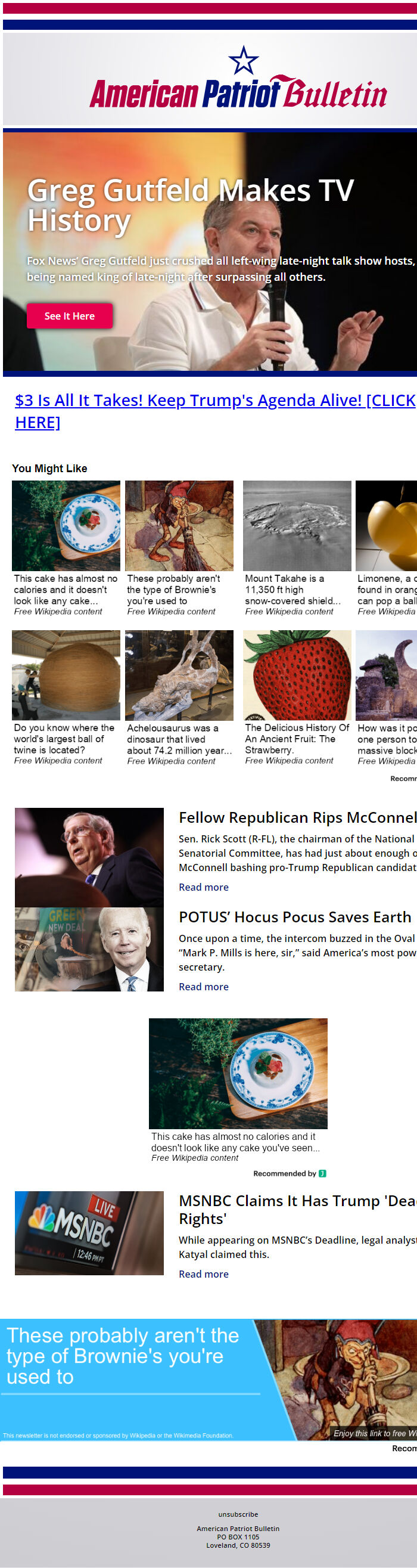Open the first cake tile in You Might Like
The image size is (417, 1568).
[66, 549]
